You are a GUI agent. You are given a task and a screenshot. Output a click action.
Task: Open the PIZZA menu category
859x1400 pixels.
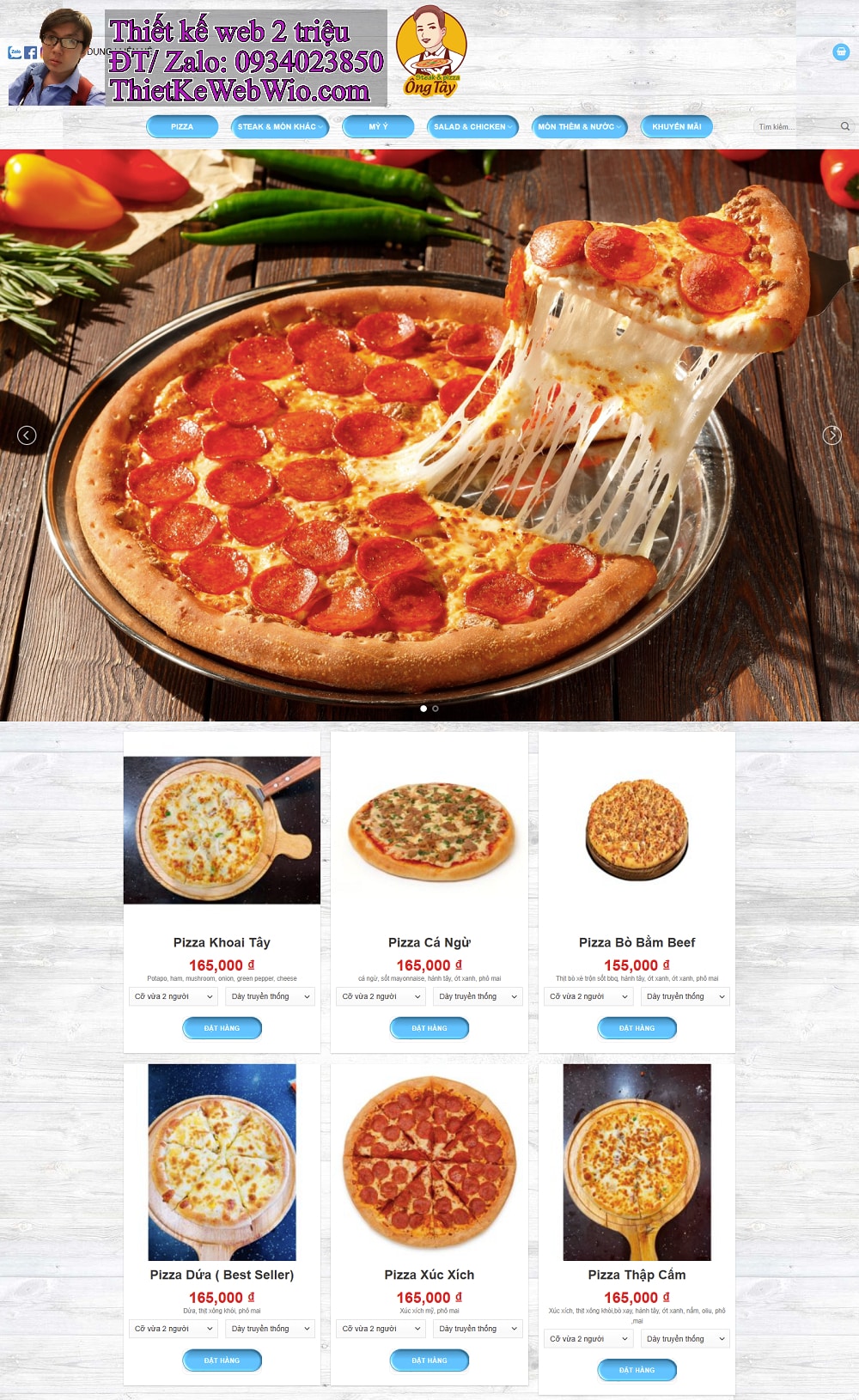[x=182, y=127]
